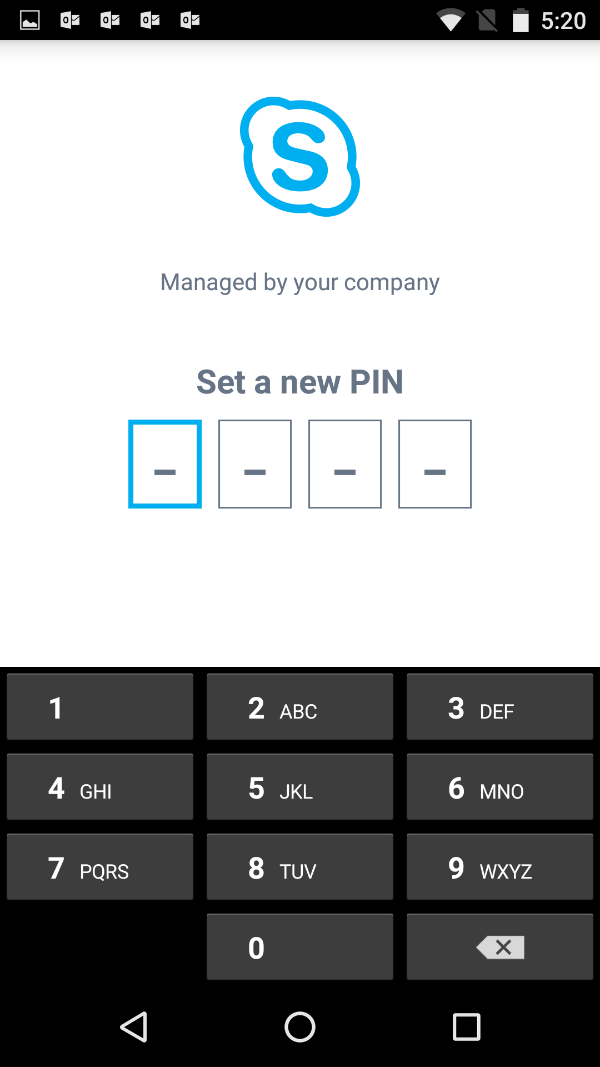Image resolution: width=600 pixels, height=1067 pixels.
Task: Enter 5 using the JKL key
Action: click(300, 787)
